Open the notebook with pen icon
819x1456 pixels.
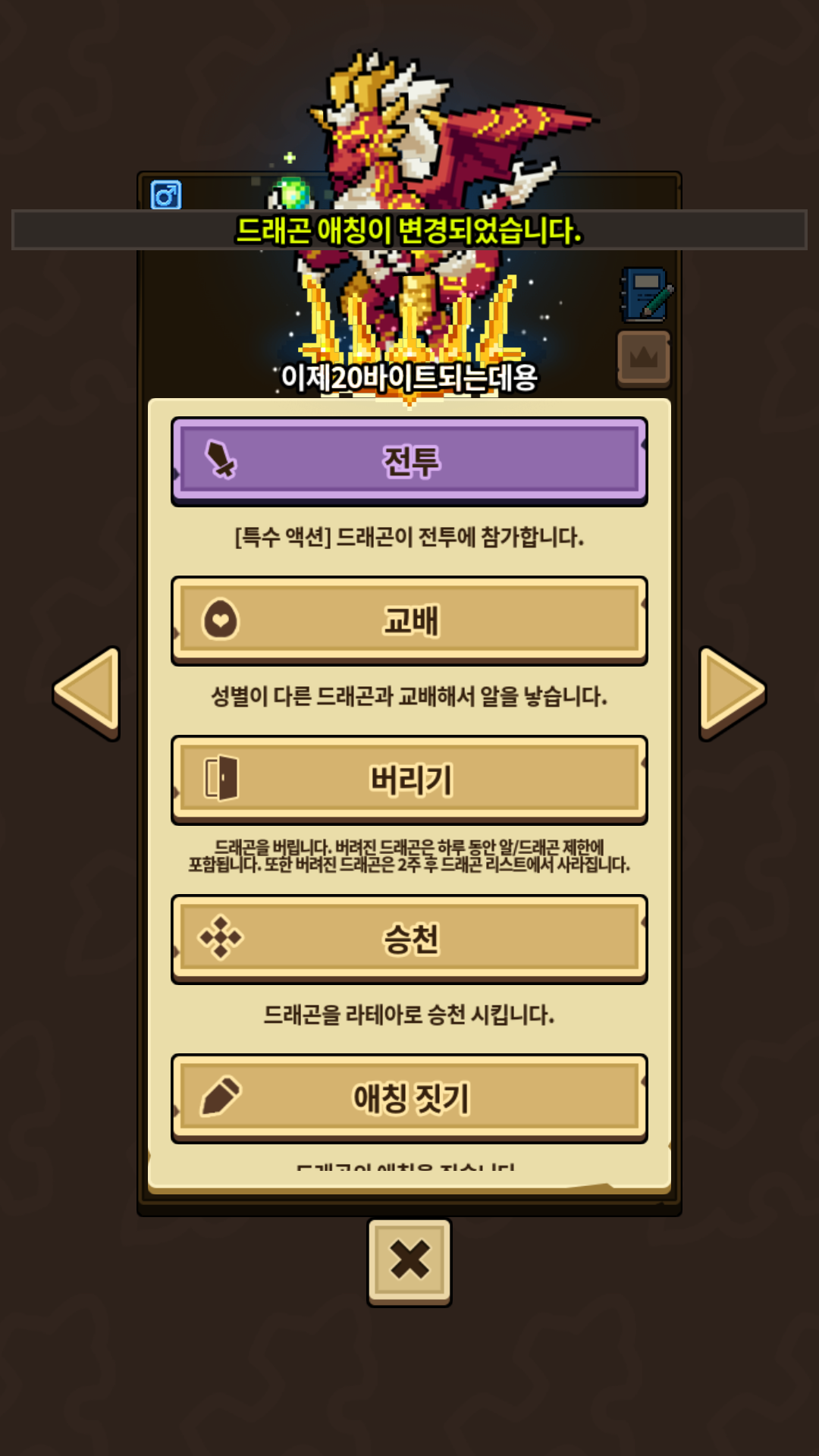(x=645, y=294)
